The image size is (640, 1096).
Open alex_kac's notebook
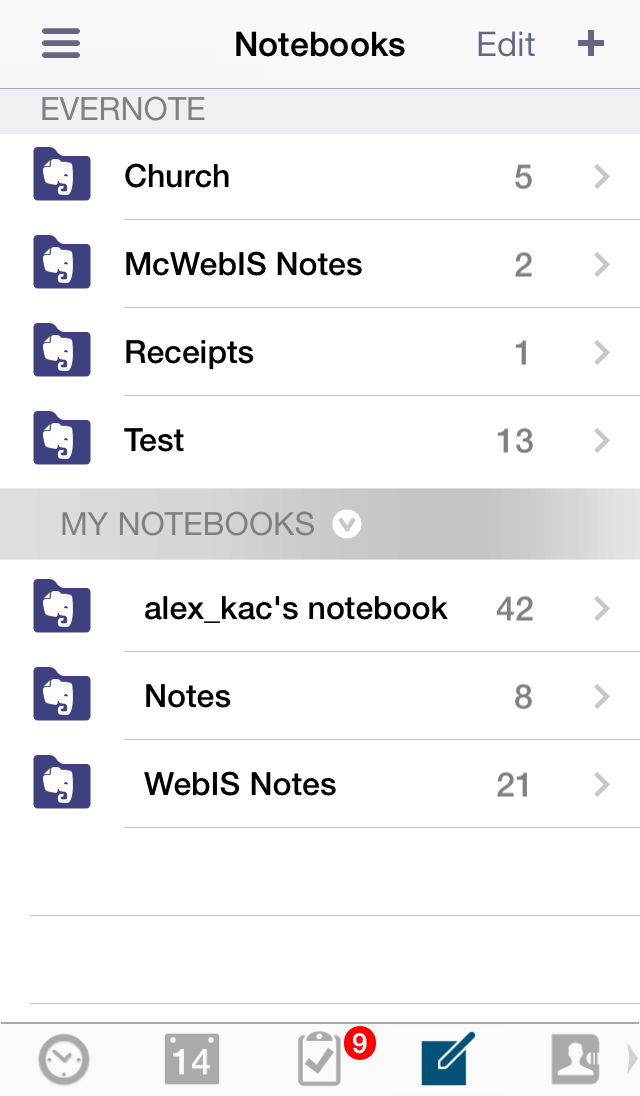click(x=320, y=608)
